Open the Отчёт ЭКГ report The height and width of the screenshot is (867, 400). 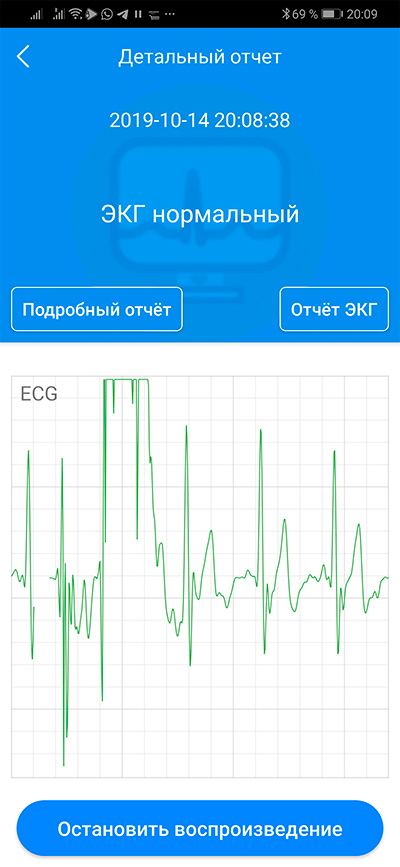[x=334, y=309]
